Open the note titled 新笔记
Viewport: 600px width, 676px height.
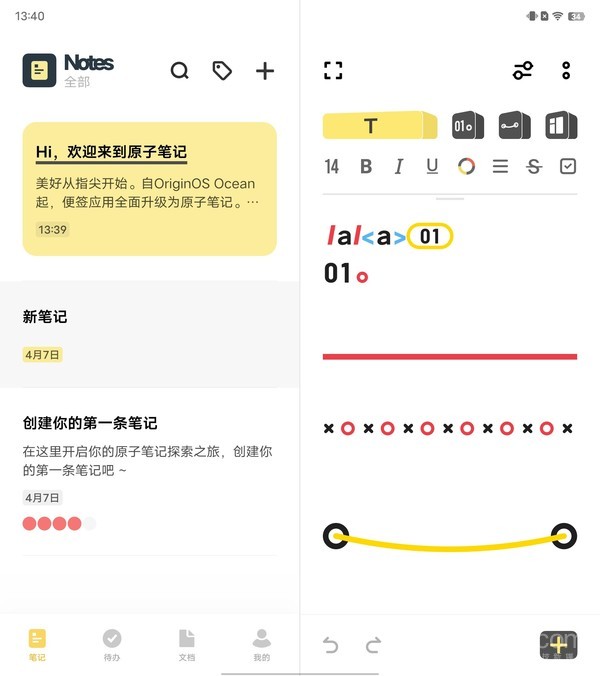(149, 334)
